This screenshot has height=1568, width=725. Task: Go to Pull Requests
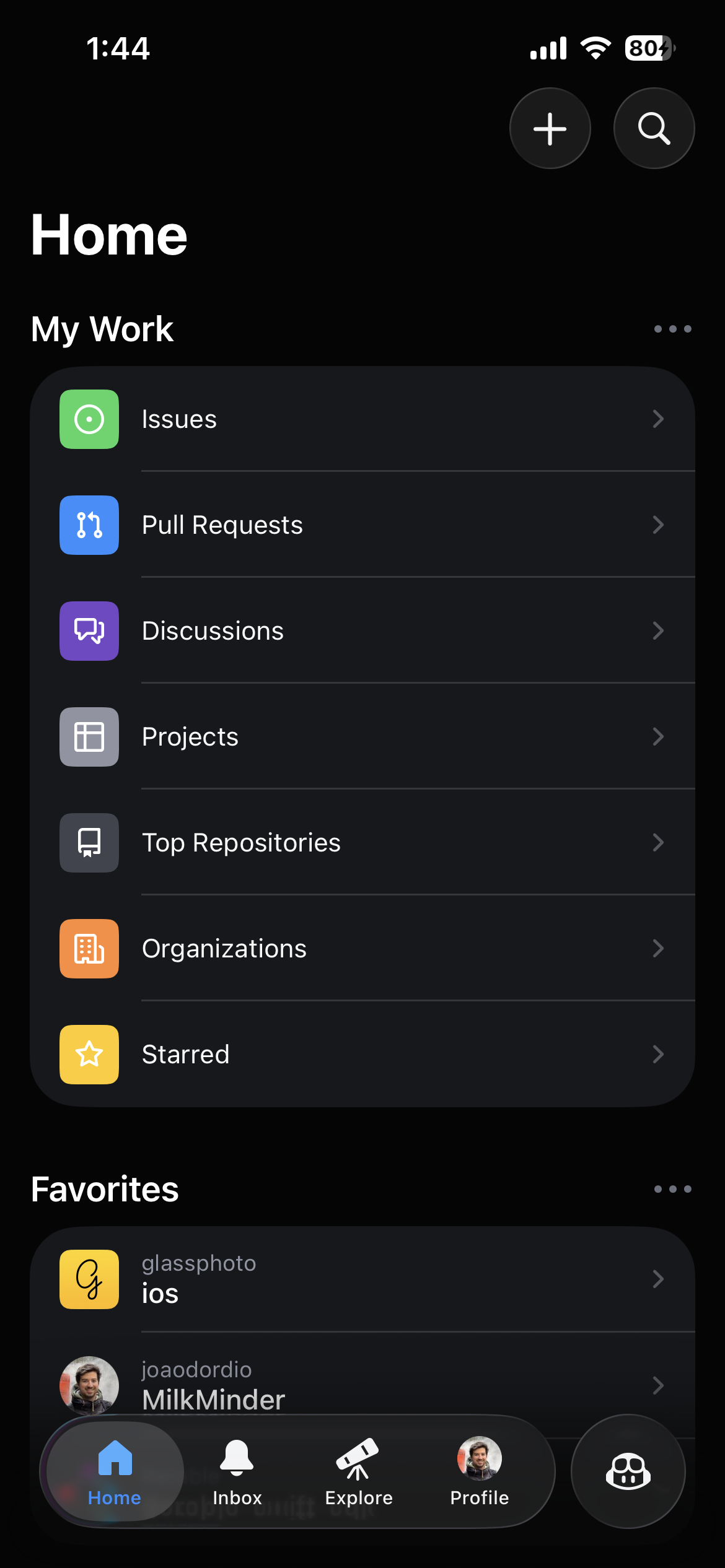pos(362,525)
